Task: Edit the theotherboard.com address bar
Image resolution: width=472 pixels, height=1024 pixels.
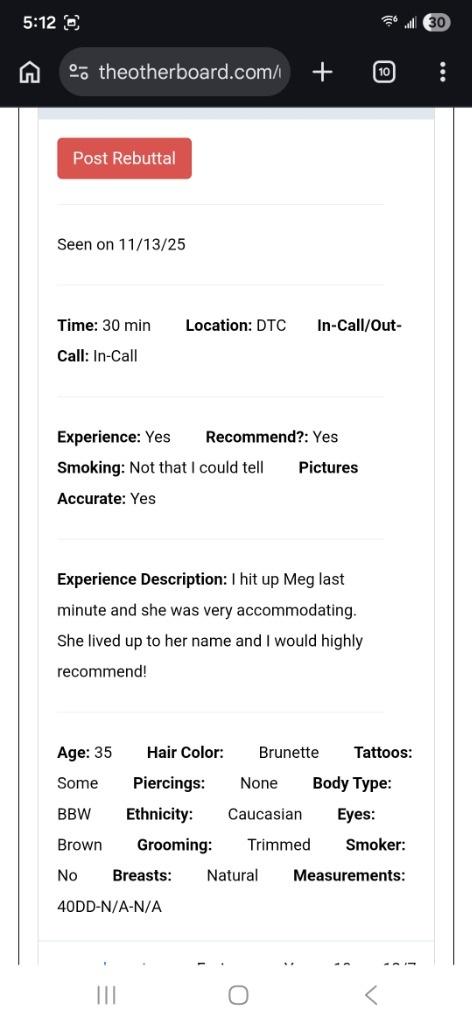Action: tap(175, 72)
